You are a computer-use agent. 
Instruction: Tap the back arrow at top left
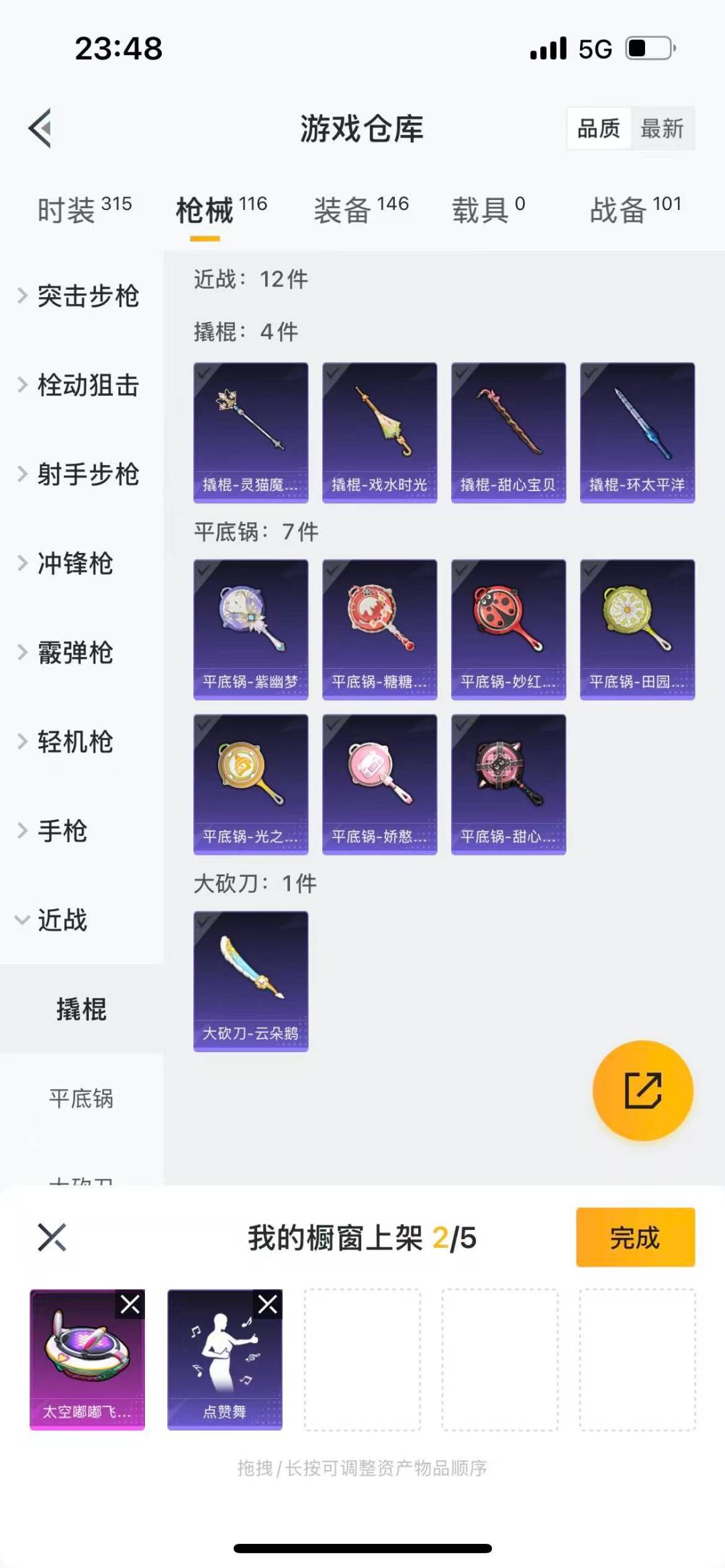tap(42, 127)
